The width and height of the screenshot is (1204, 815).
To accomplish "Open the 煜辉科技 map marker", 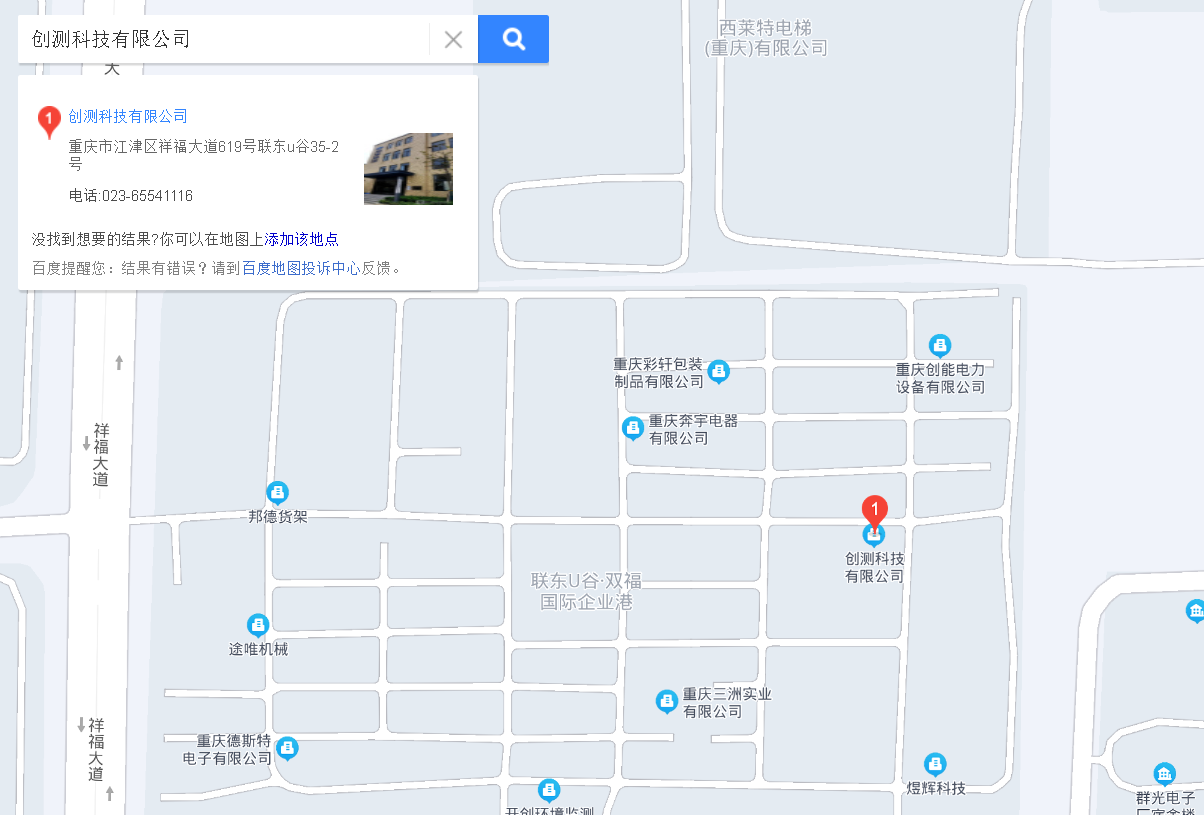I will coord(935,765).
